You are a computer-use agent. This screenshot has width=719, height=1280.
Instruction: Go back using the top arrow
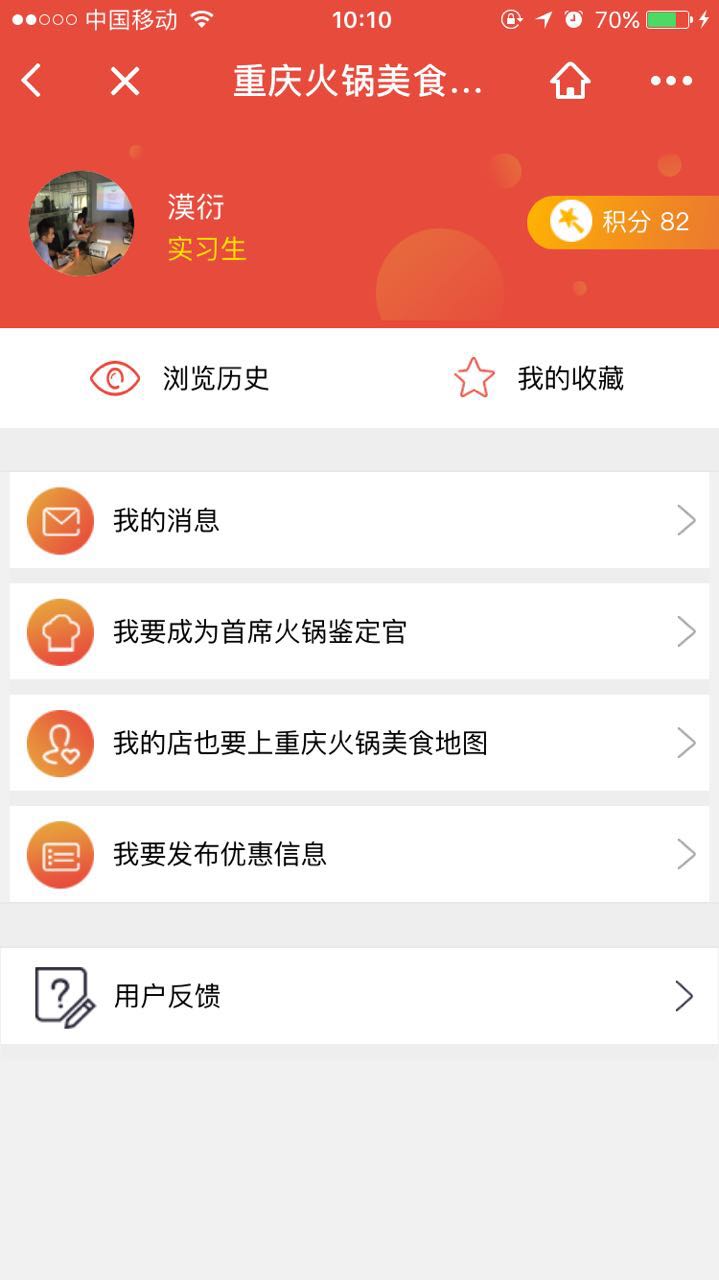point(32,81)
